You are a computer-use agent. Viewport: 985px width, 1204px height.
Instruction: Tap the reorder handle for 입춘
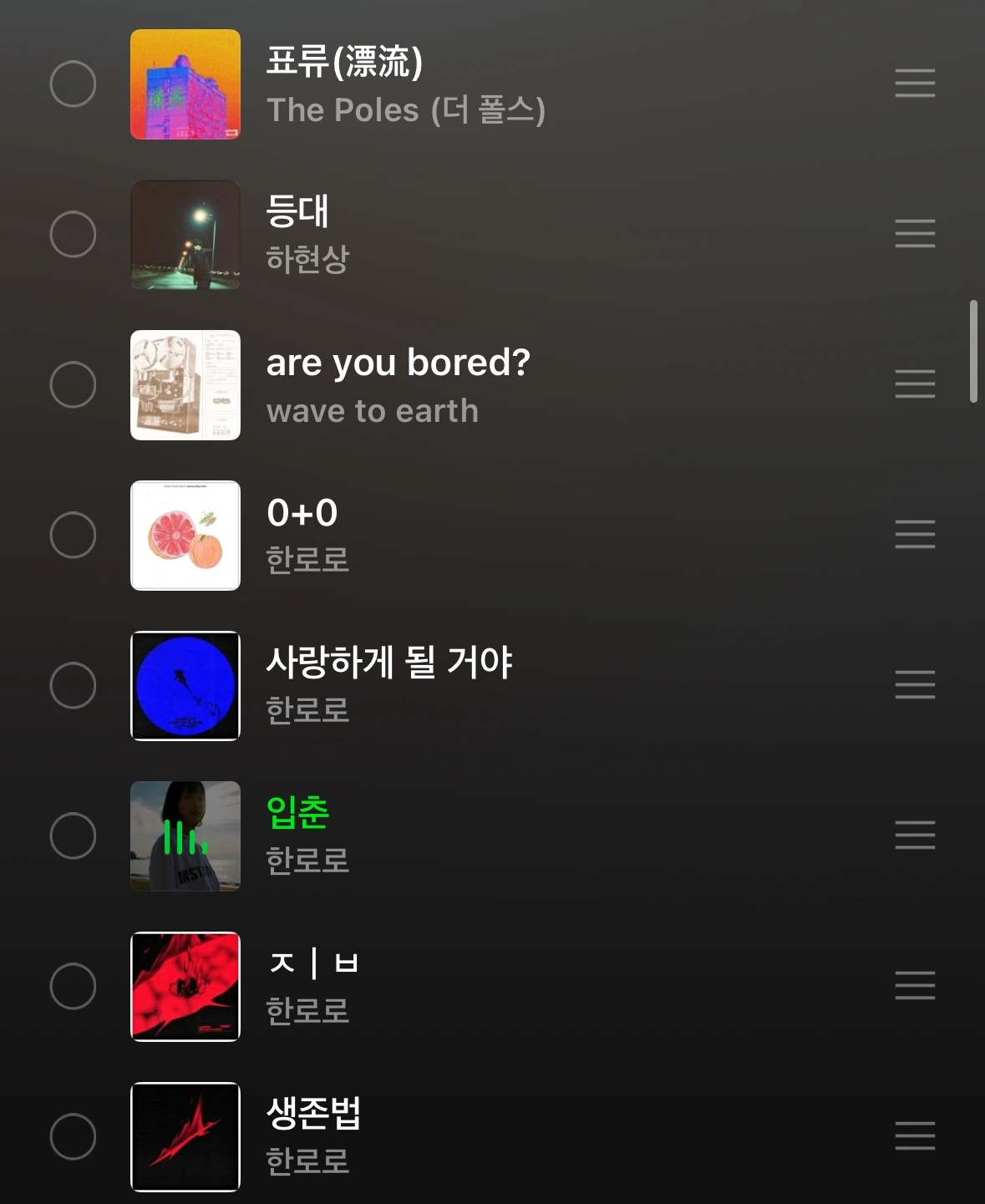tap(915, 836)
